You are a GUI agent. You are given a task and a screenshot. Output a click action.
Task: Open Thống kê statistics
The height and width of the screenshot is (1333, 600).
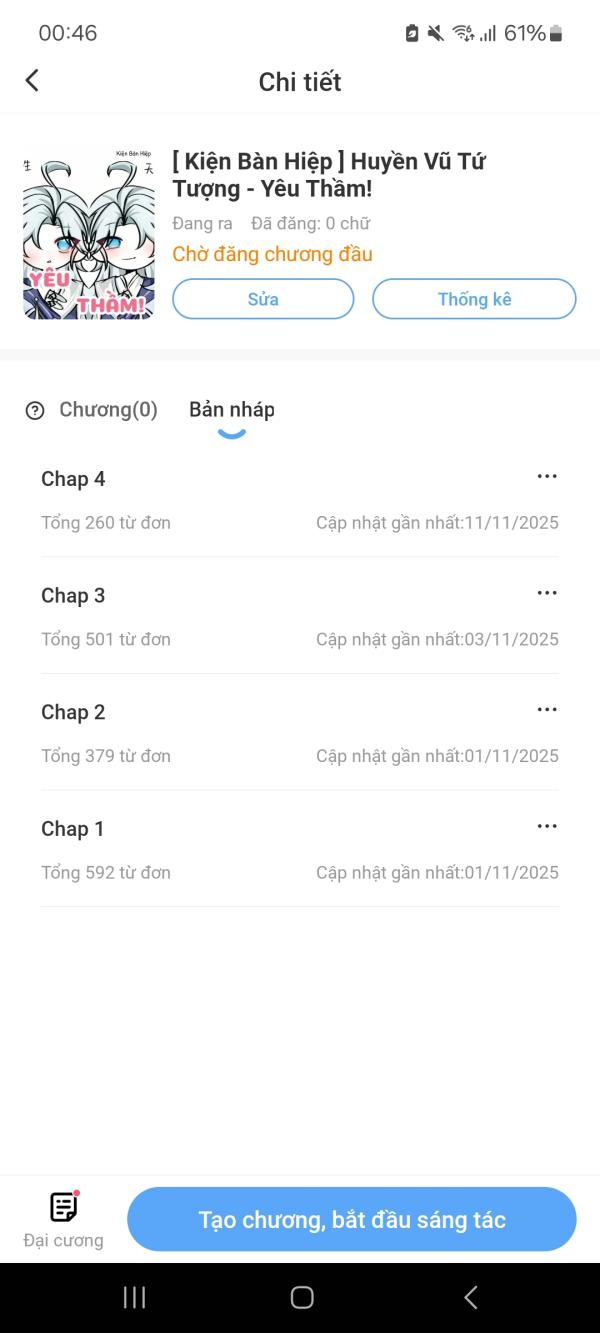[x=474, y=299]
